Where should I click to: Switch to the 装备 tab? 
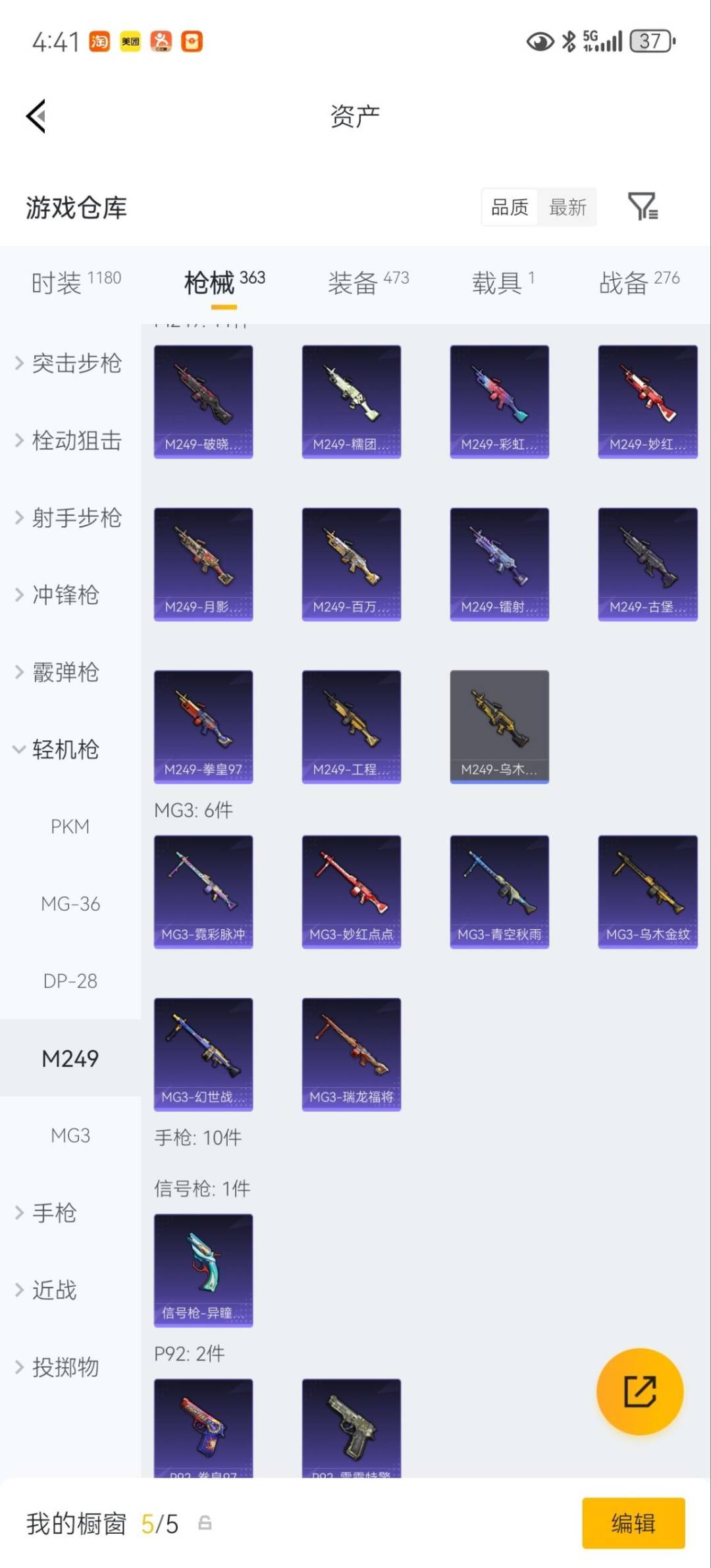352,280
